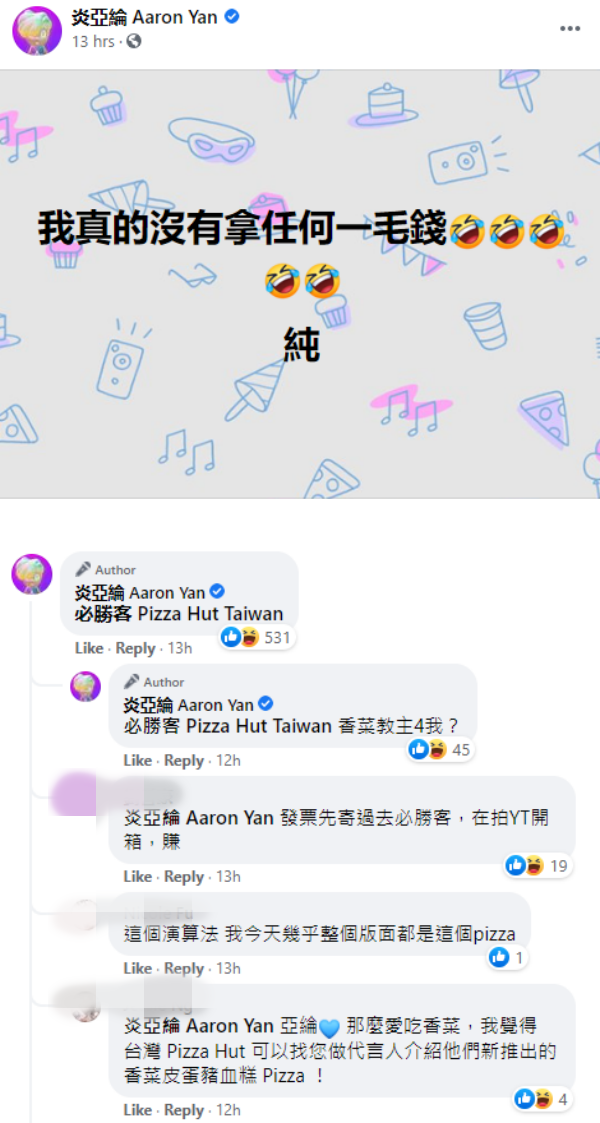Reply to the 發票先寄過去必勝客 comment

[184, 876]
